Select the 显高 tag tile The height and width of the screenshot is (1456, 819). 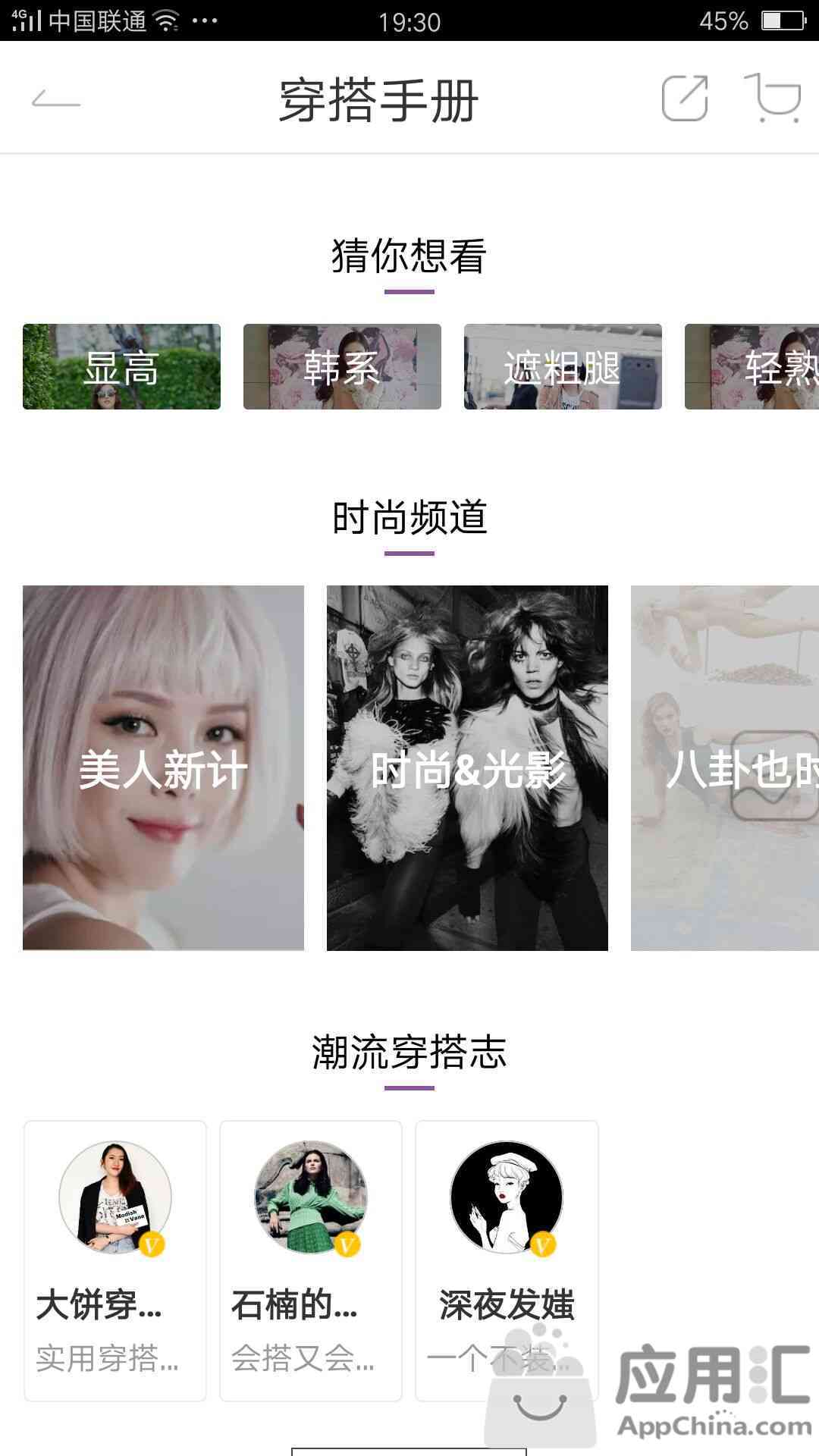pos(121,367)
